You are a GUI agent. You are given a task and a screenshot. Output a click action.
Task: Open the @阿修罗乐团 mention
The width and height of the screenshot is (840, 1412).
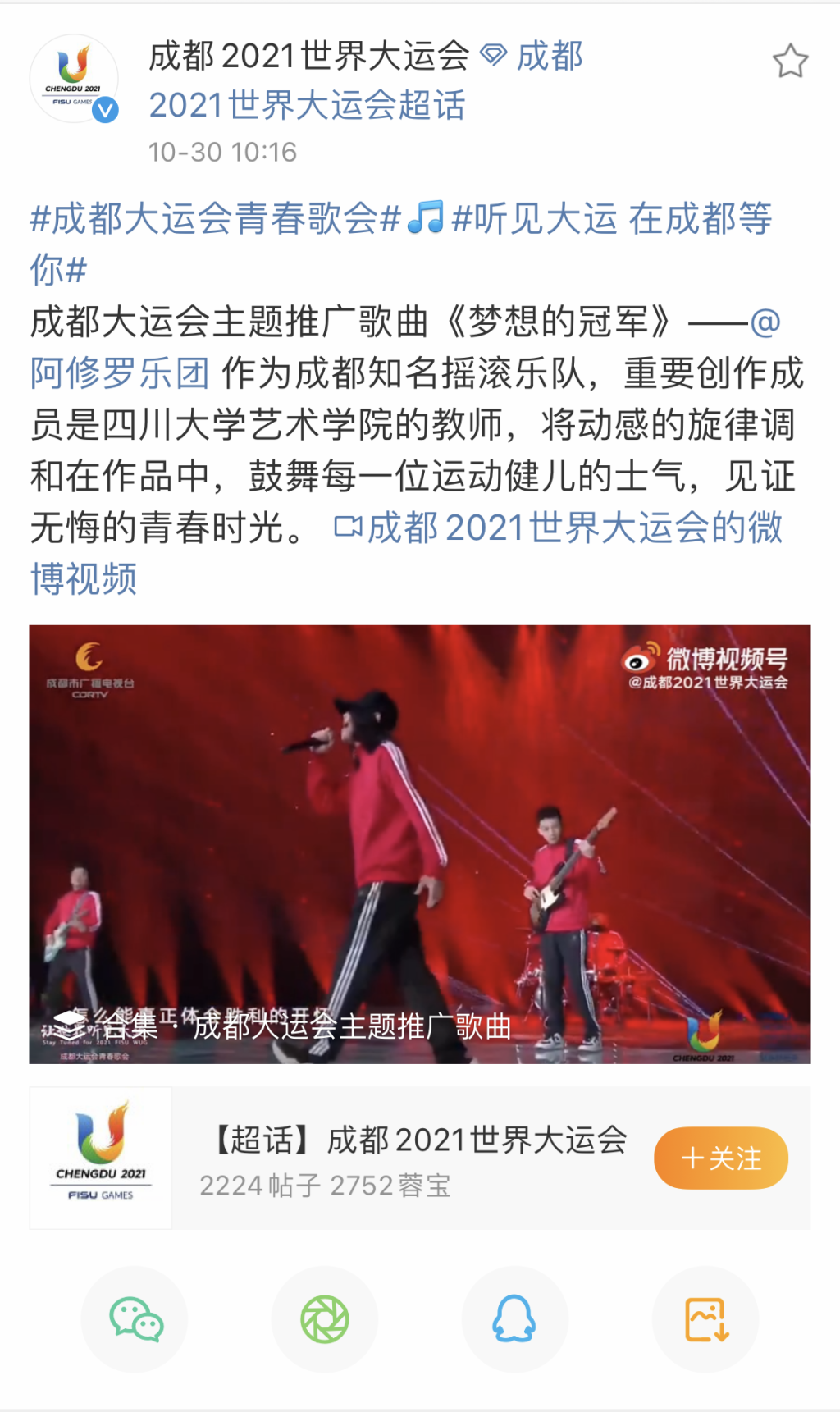point(120,373)
